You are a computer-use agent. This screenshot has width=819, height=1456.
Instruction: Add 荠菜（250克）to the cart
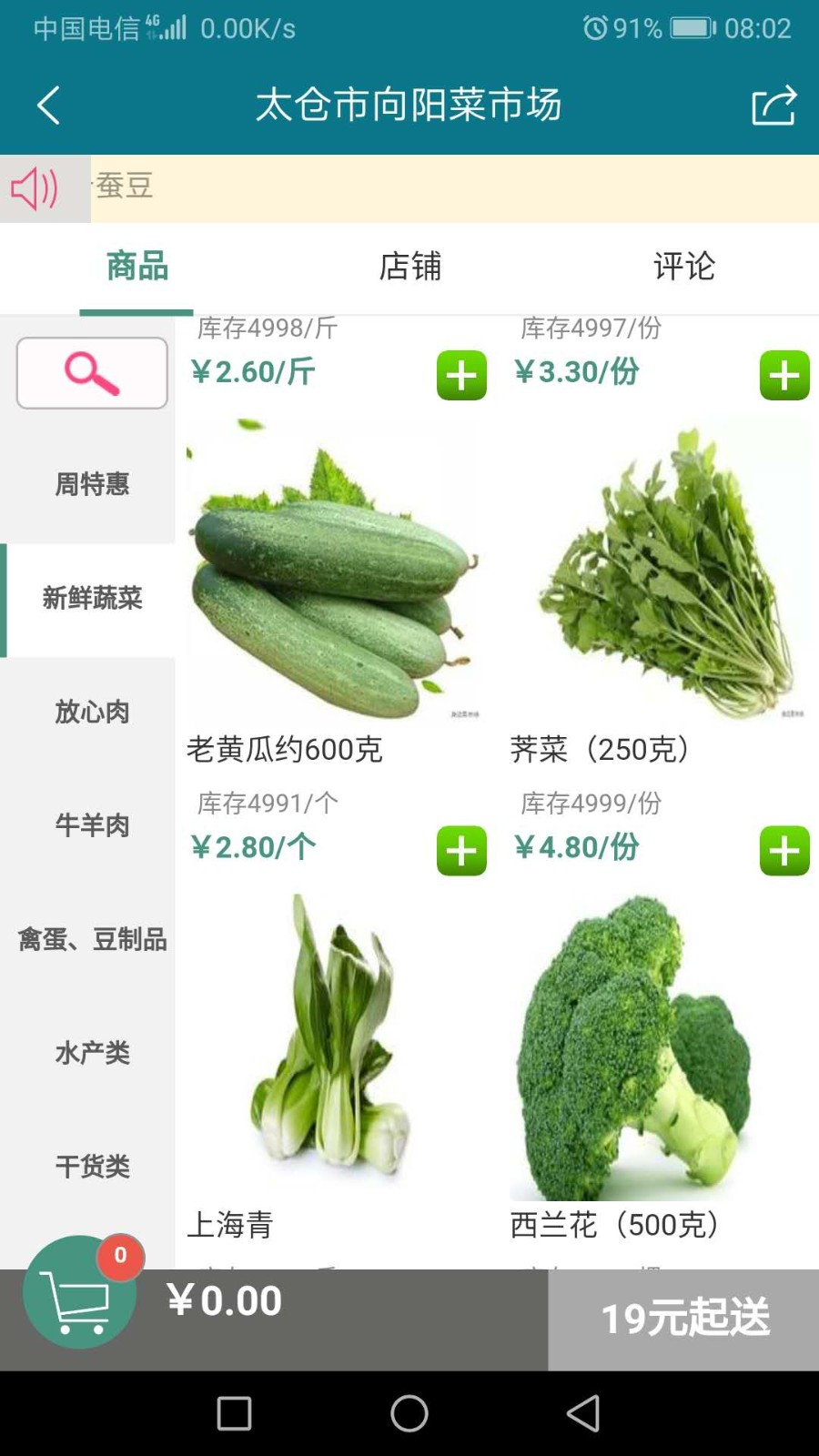(786, 374)
